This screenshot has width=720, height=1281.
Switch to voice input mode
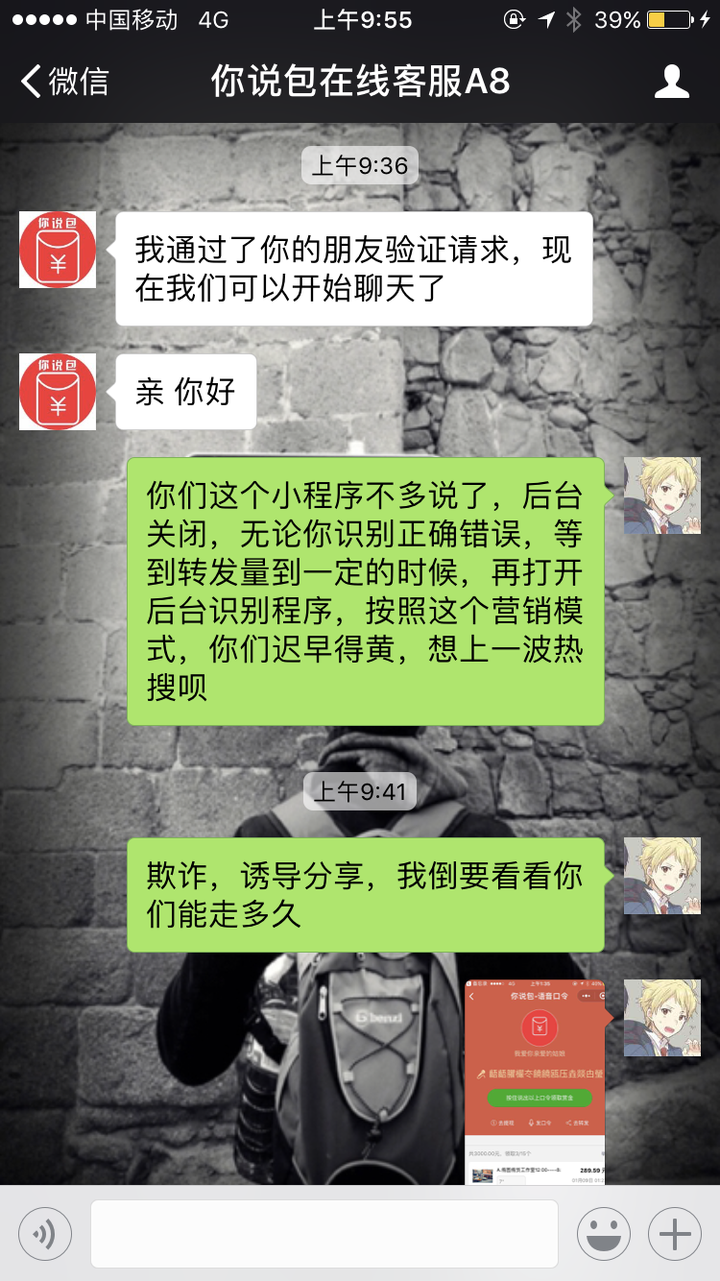45,1234
